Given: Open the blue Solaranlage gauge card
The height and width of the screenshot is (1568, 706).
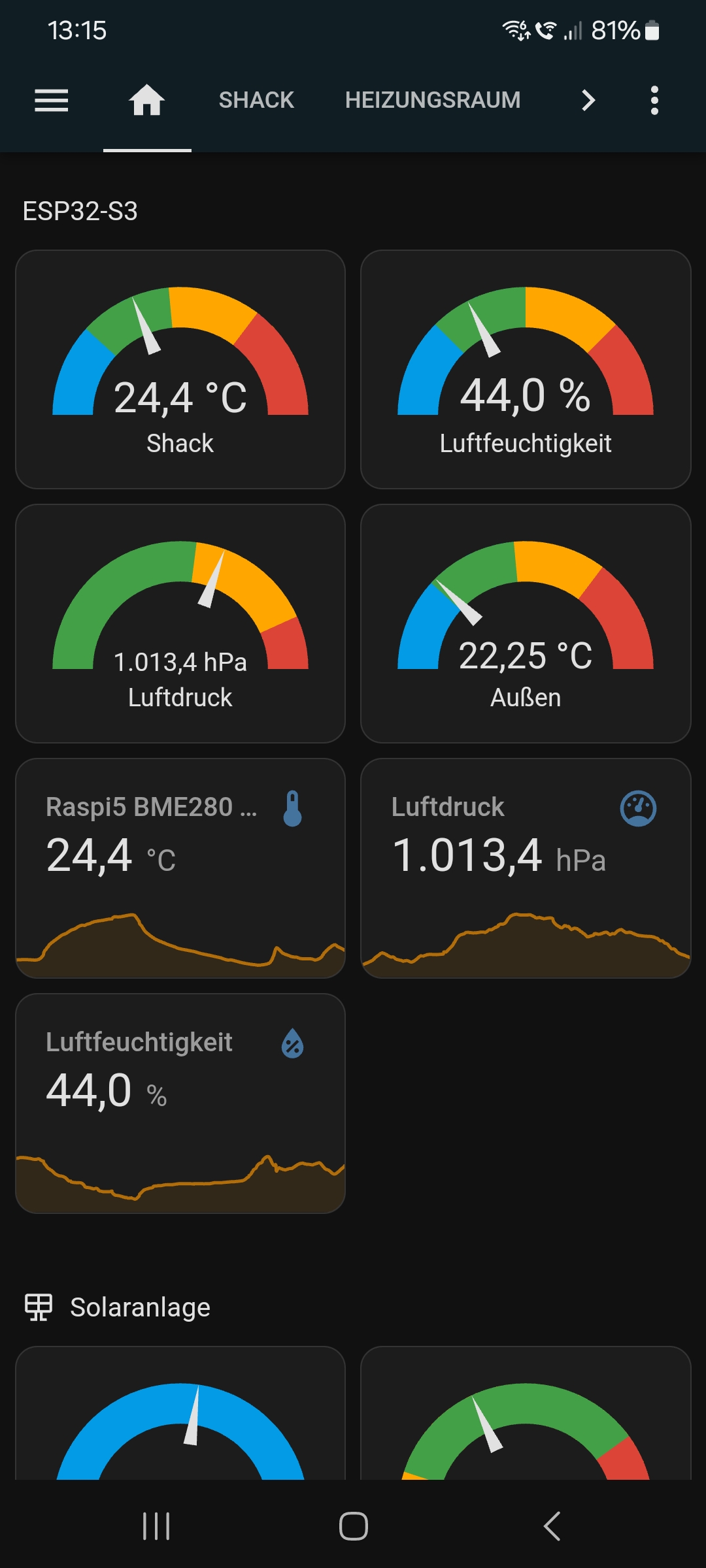Looking at the screenshot, I should (x=180, y=1413).
